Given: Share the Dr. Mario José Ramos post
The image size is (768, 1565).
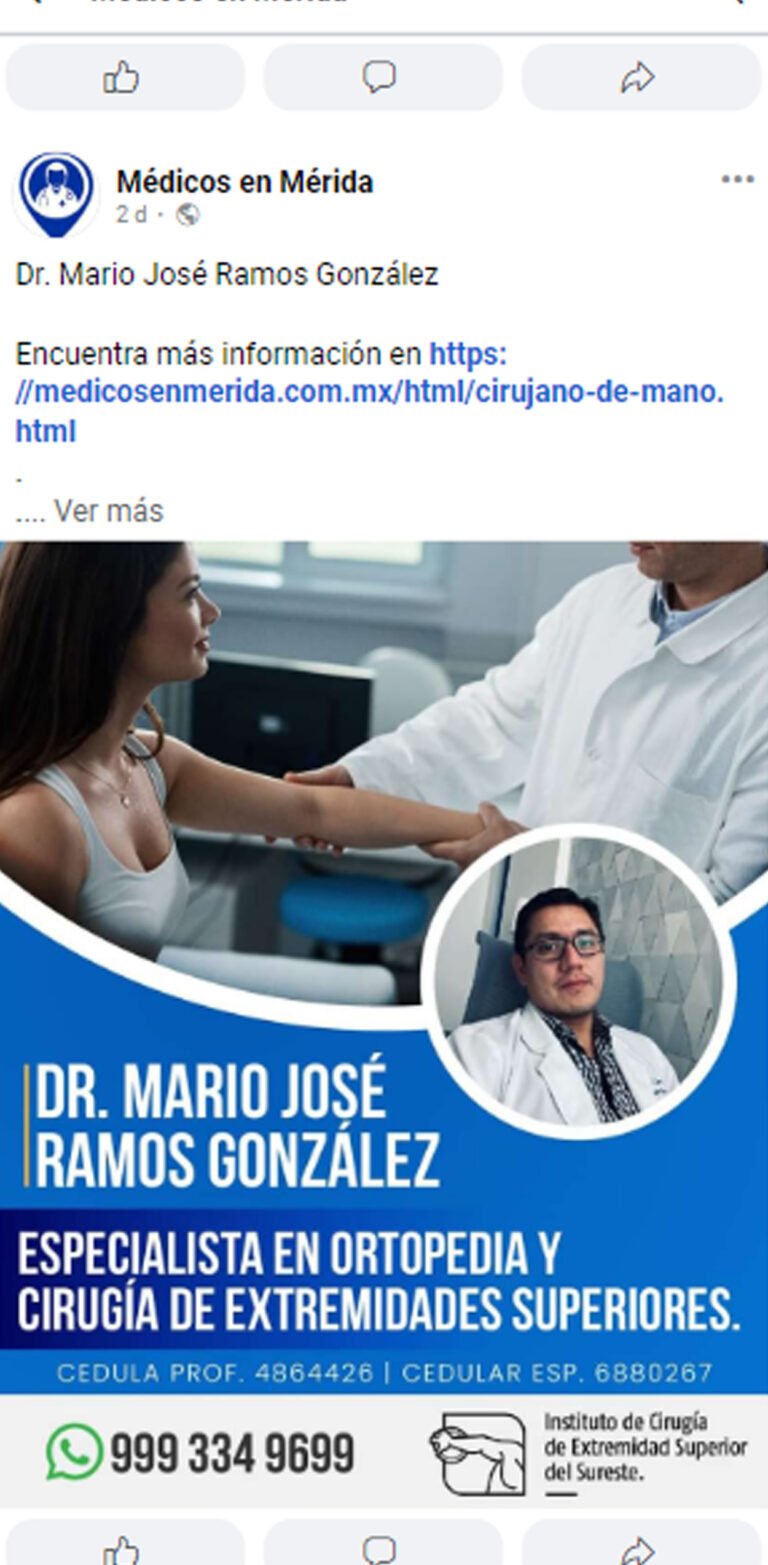Looking at the screenshot, I should pos(640,1548).
